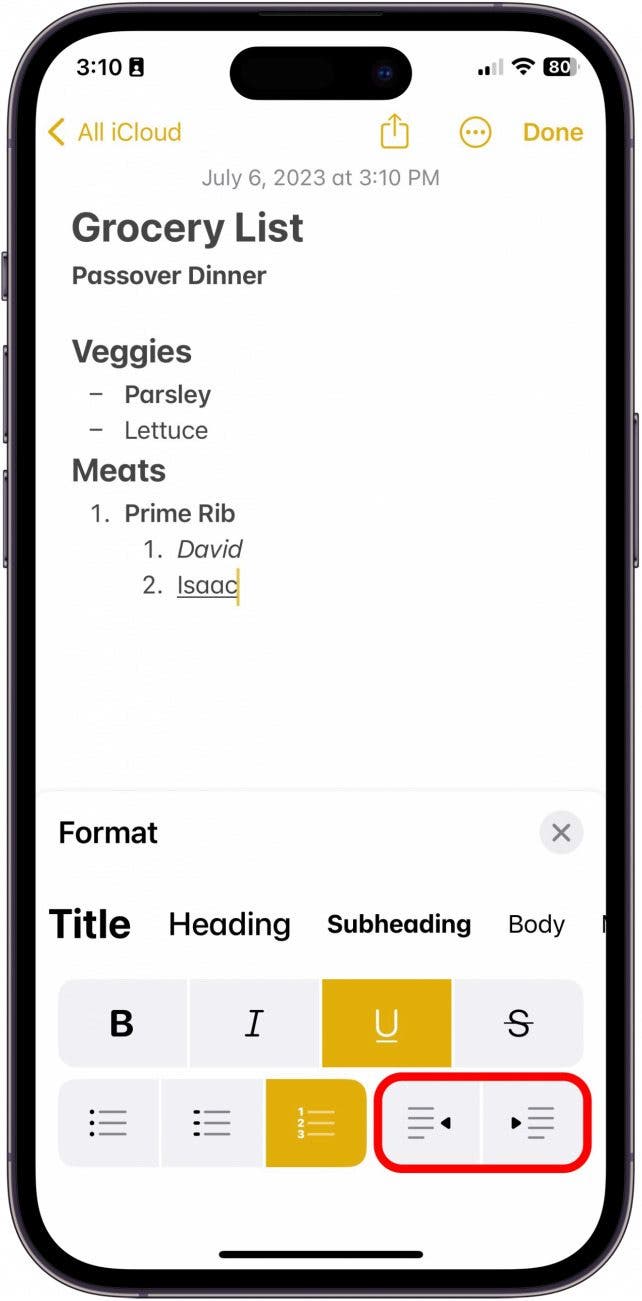
Task: Decrease indent of the current line
Action: [x=430, y=1123]
